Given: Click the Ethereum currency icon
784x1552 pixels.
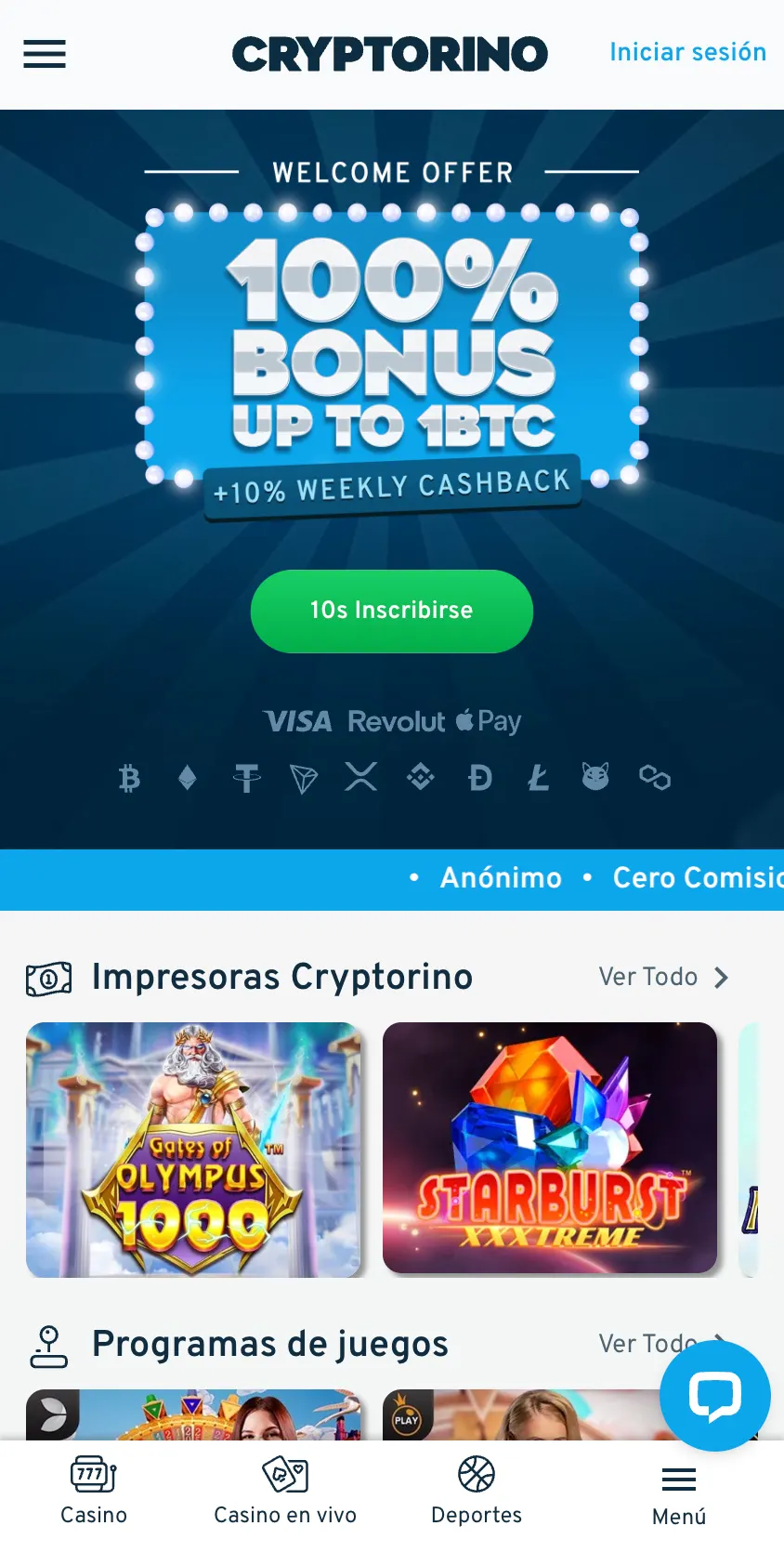Looking at the screenshot, I should 188,778.
